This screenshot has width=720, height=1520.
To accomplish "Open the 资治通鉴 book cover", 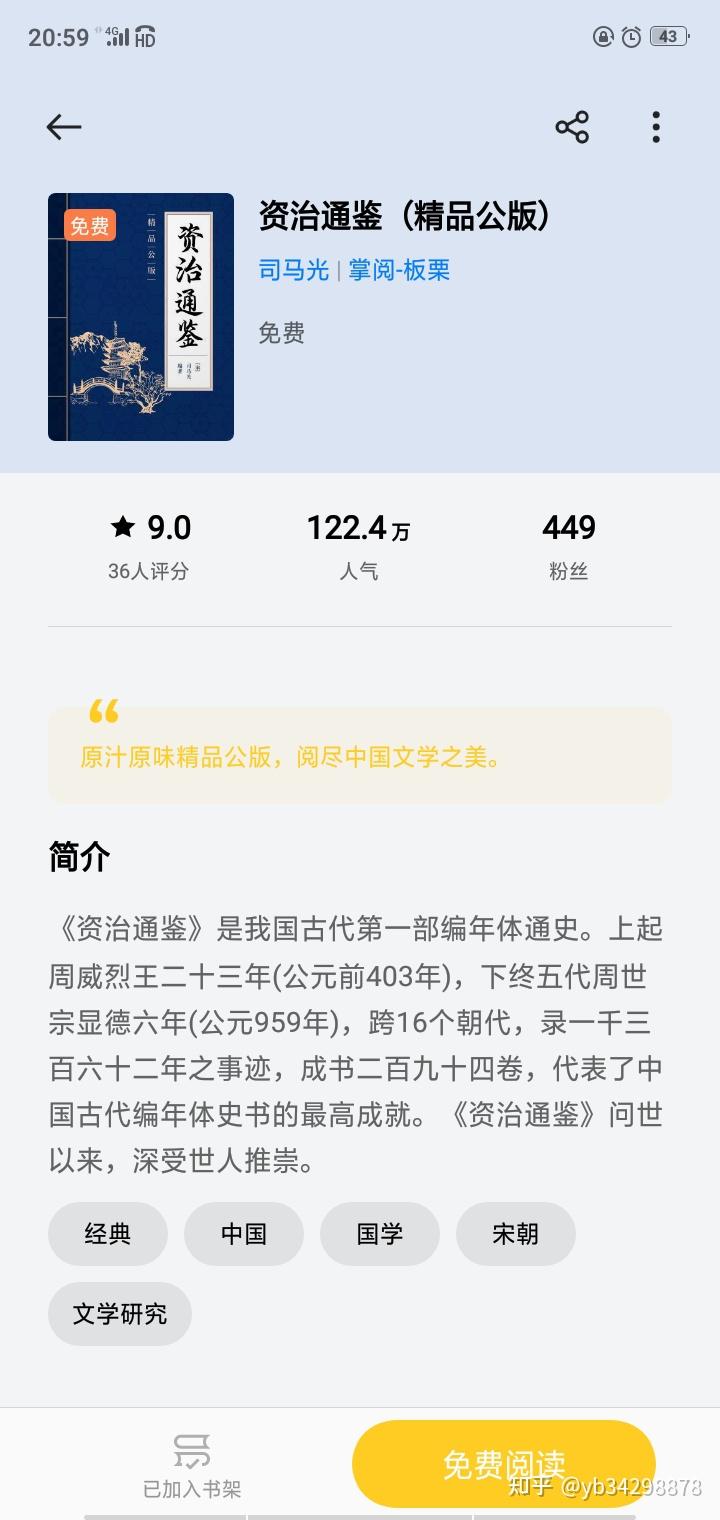I will pos(141,317).
